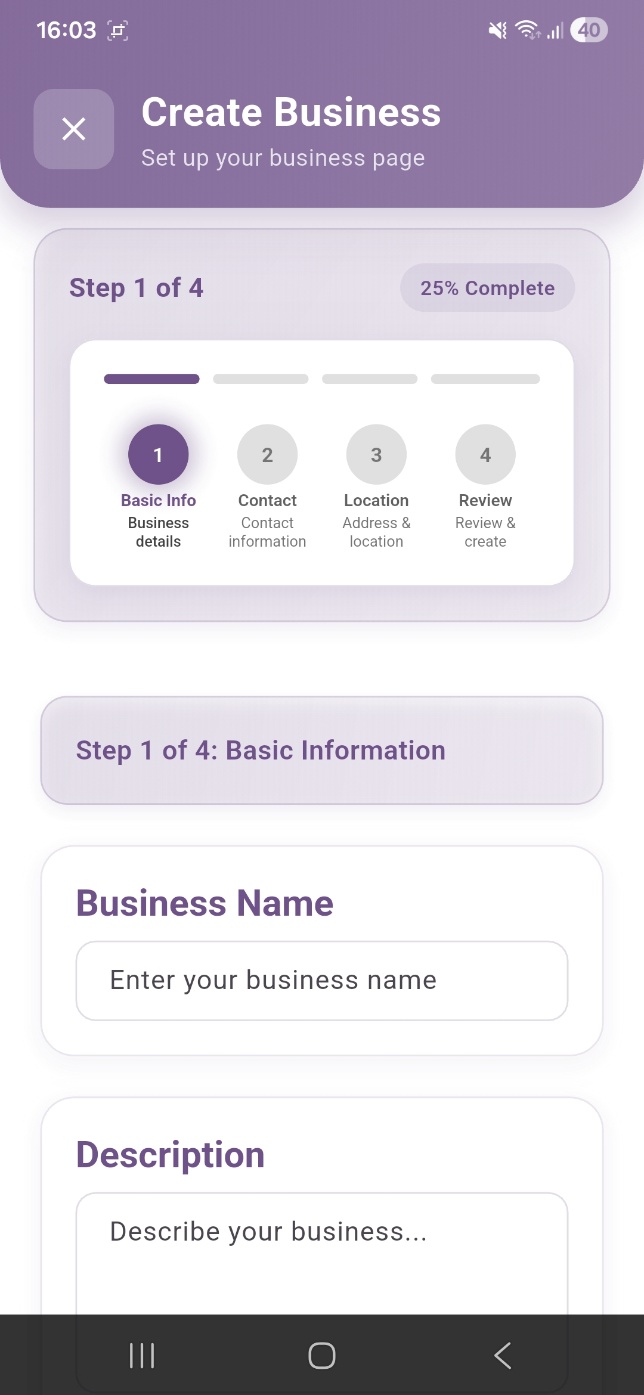Select step 1 Basic Info circle
644x1395 pixels.
158,455
